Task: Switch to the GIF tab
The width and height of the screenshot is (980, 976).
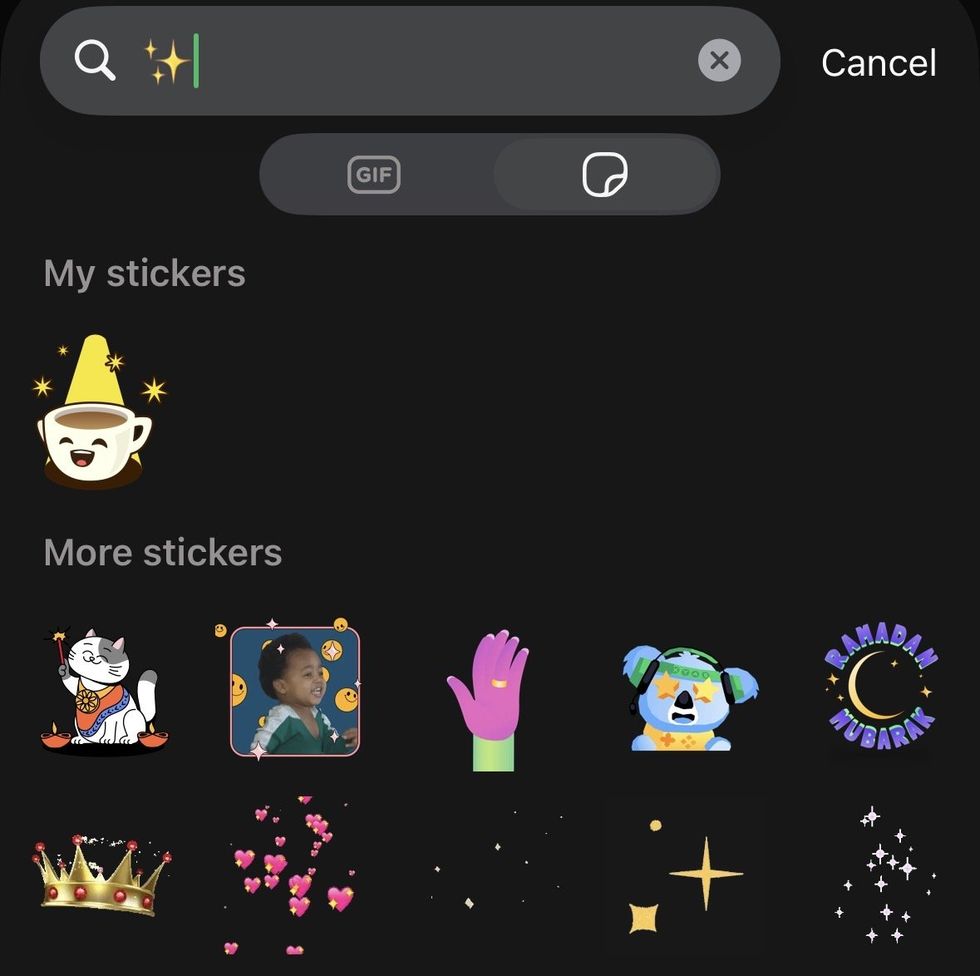Action: pos(374,176)
